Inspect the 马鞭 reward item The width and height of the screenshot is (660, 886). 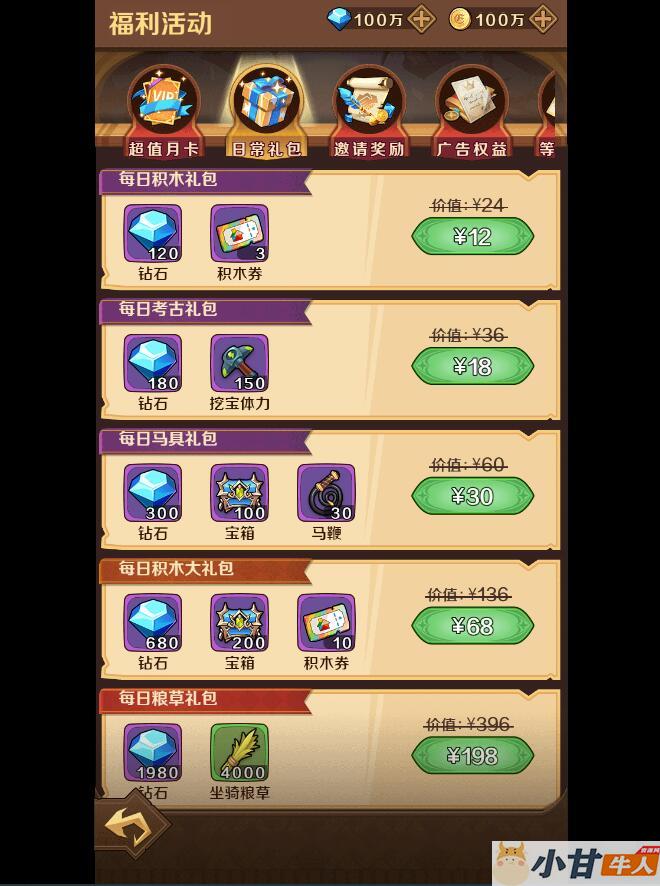[326, 493]
